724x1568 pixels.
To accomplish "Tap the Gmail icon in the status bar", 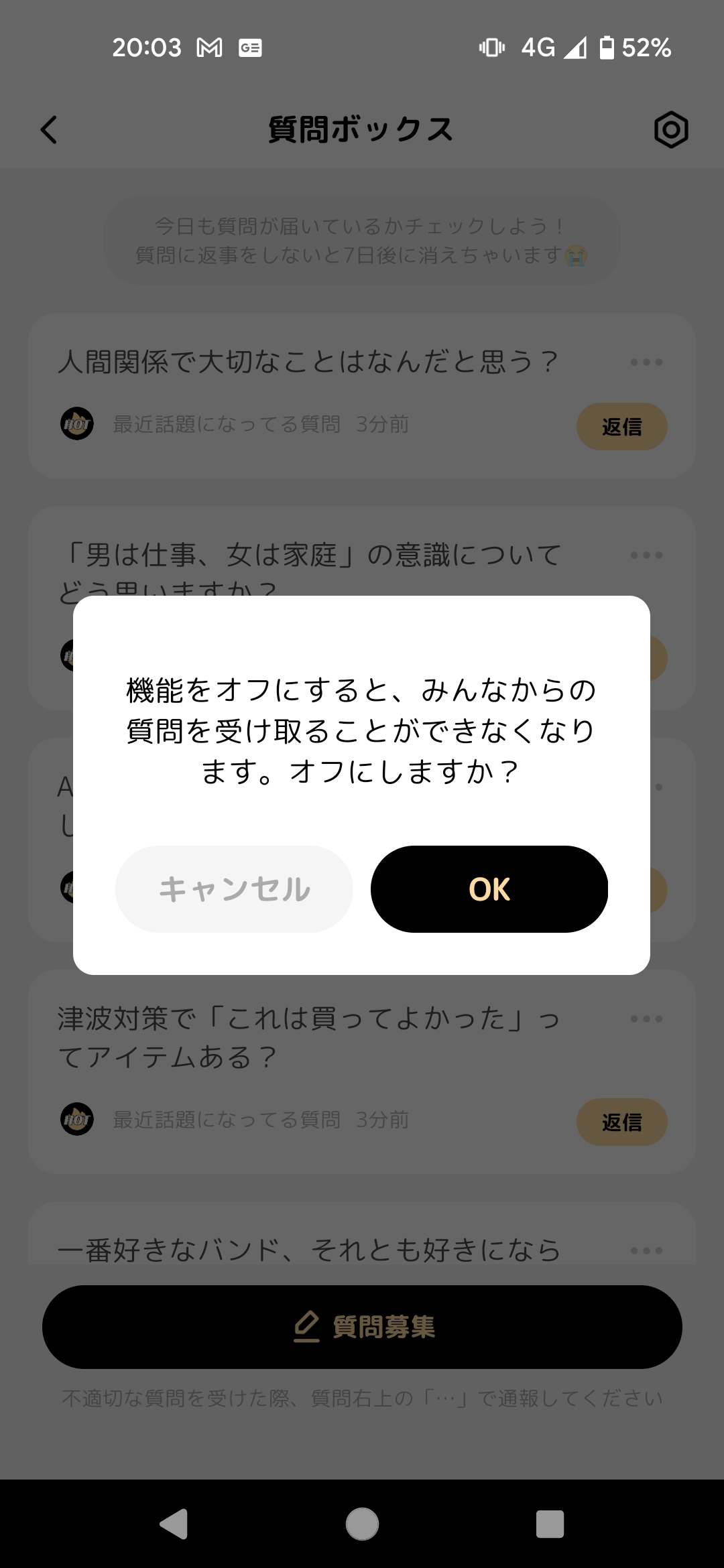I will (x=210, y=48).
